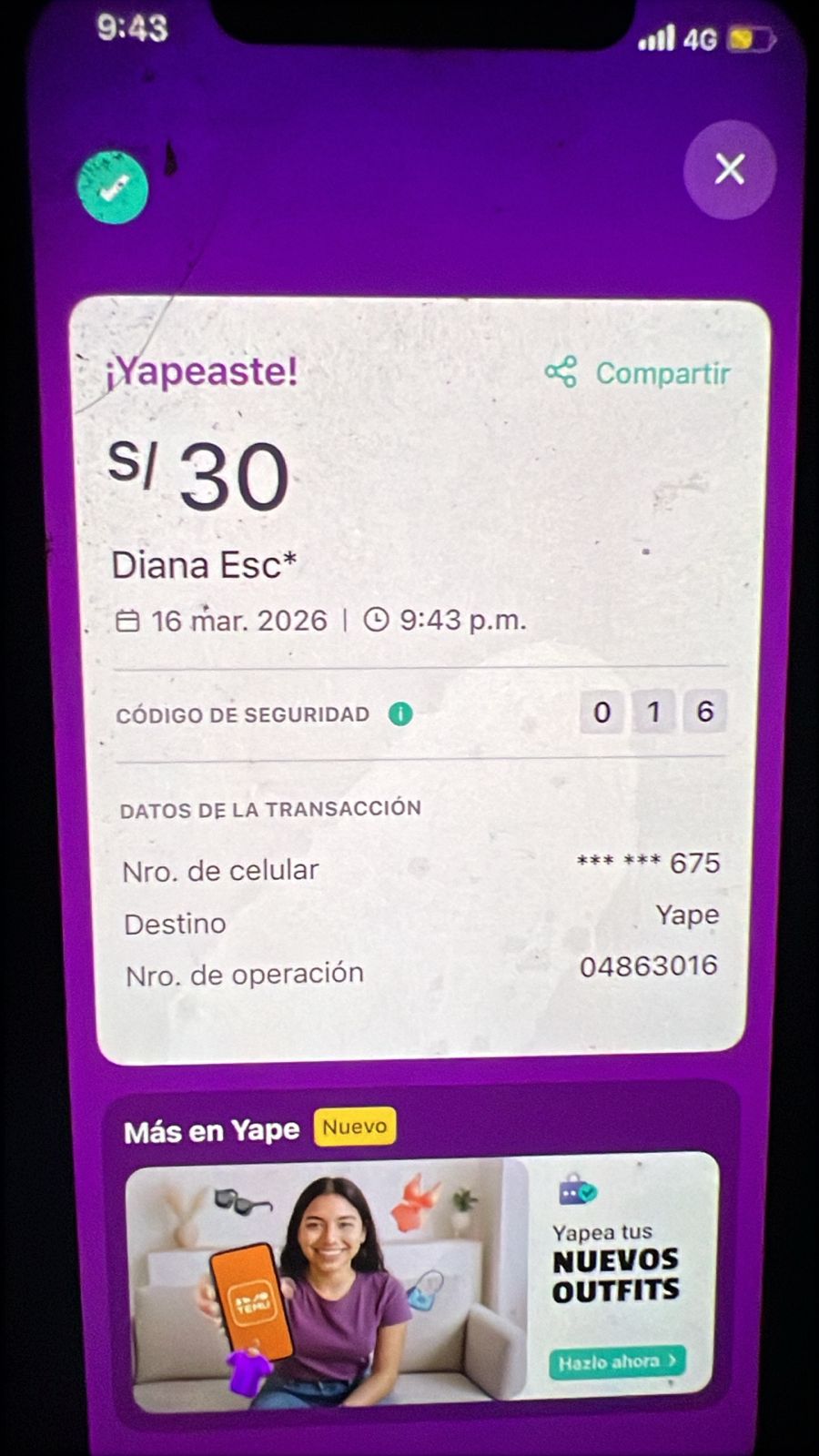The image size is (819, 1456).
Task: Select the Hazlo ahora promo button
Action: click(617, 1361)
